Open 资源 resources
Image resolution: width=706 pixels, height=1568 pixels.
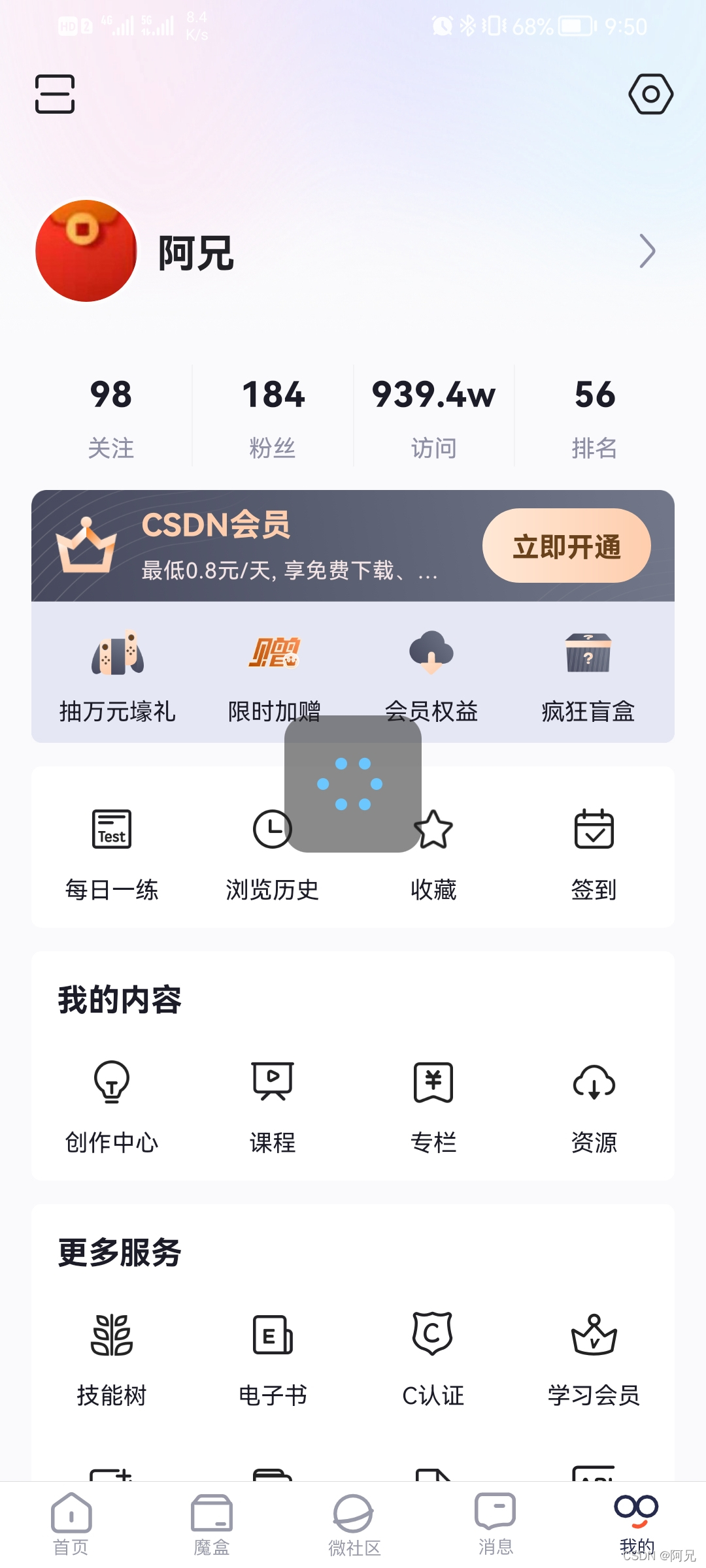(594, 1105)
